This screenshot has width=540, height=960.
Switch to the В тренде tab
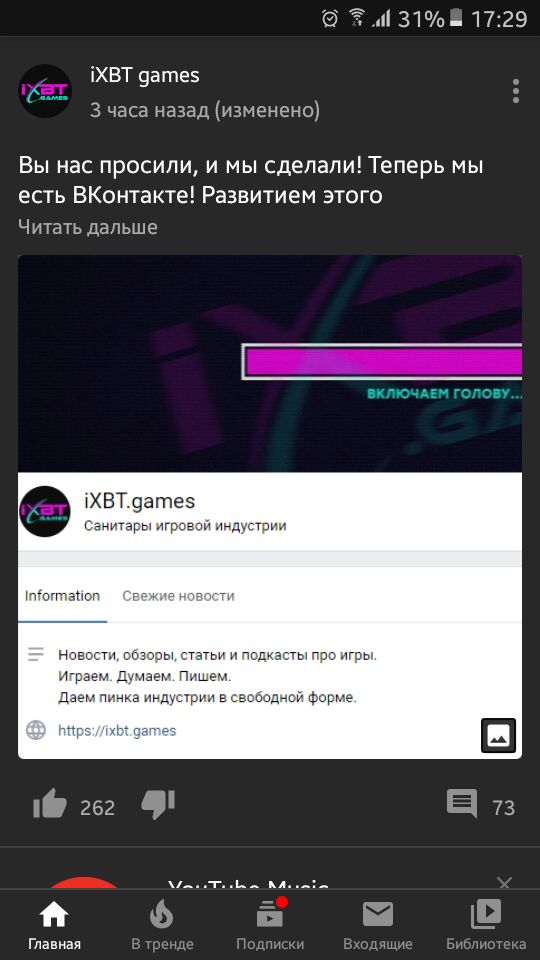162,924
